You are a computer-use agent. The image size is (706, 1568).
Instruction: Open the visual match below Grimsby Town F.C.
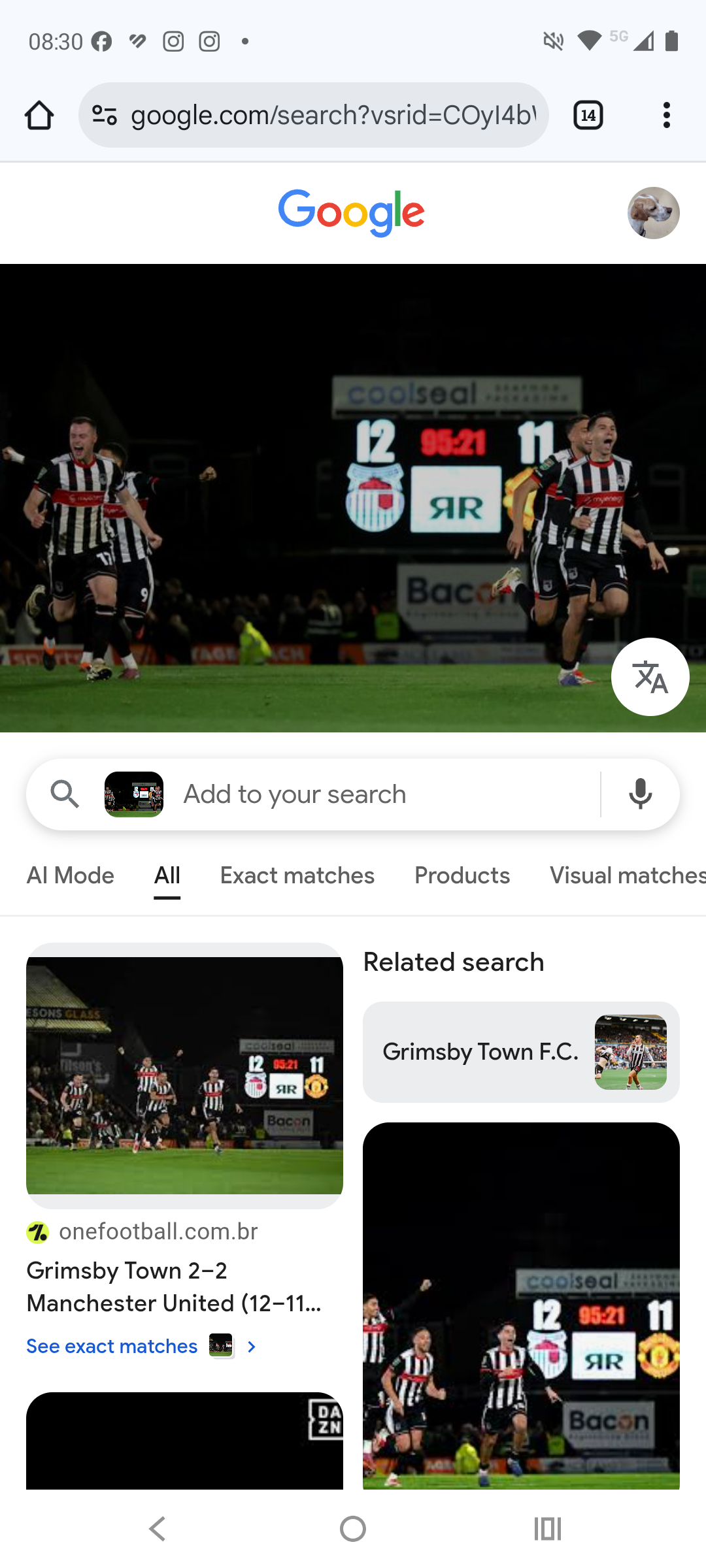point(521,1305)
